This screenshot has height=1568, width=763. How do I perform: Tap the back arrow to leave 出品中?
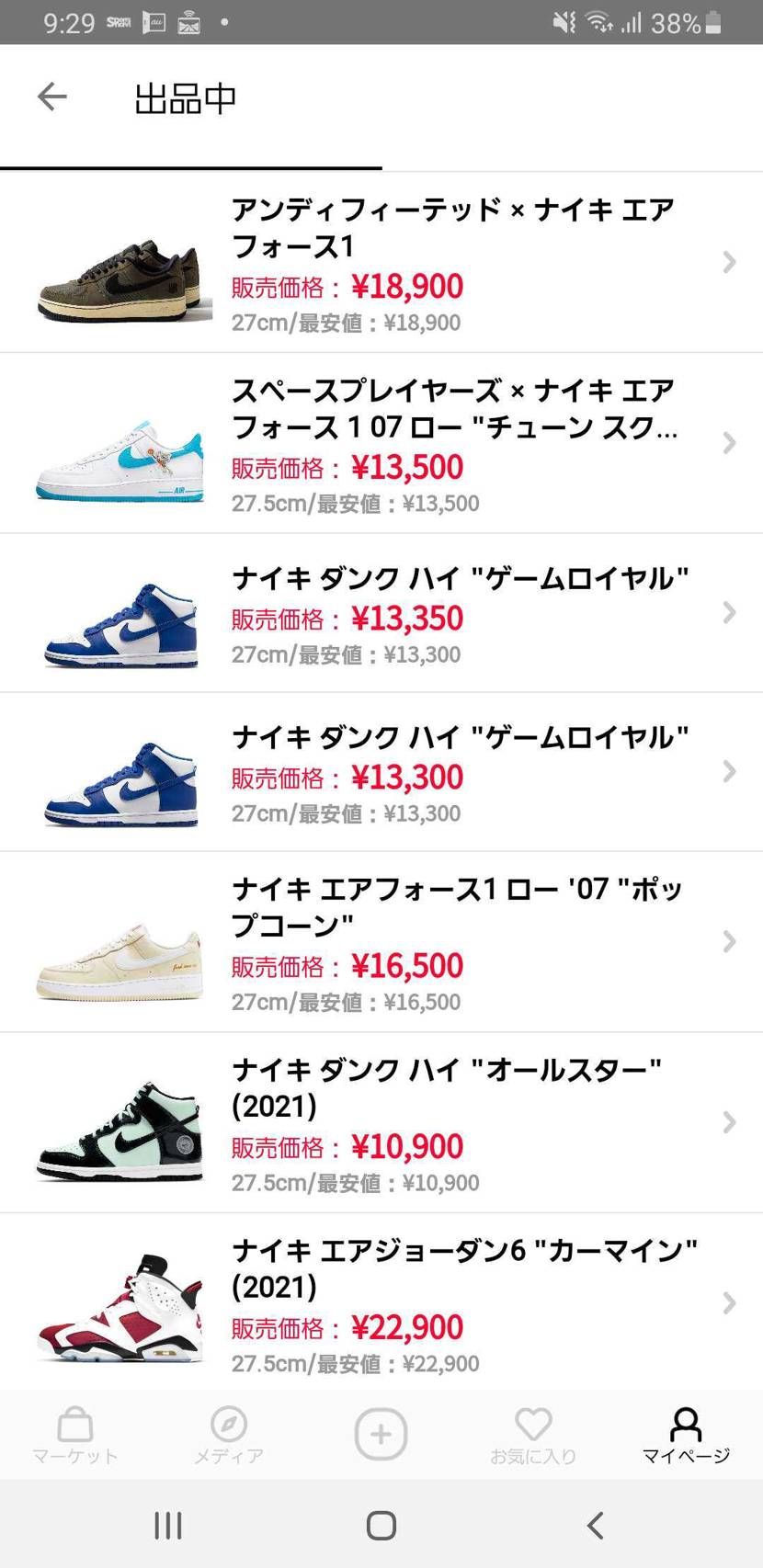(x=51, y=97)
